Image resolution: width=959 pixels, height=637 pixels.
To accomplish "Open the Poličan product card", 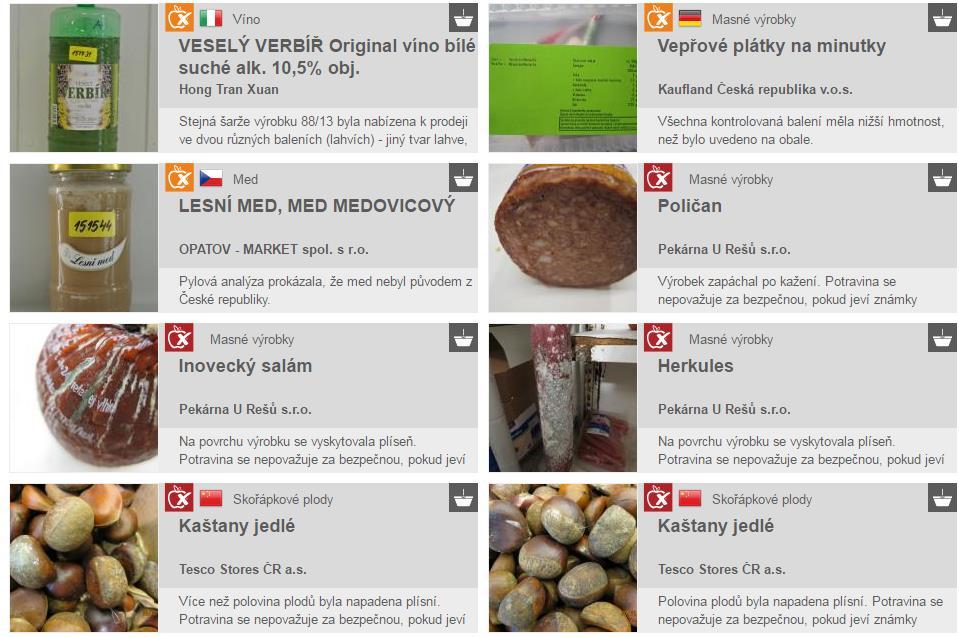I will pos(690,206).
